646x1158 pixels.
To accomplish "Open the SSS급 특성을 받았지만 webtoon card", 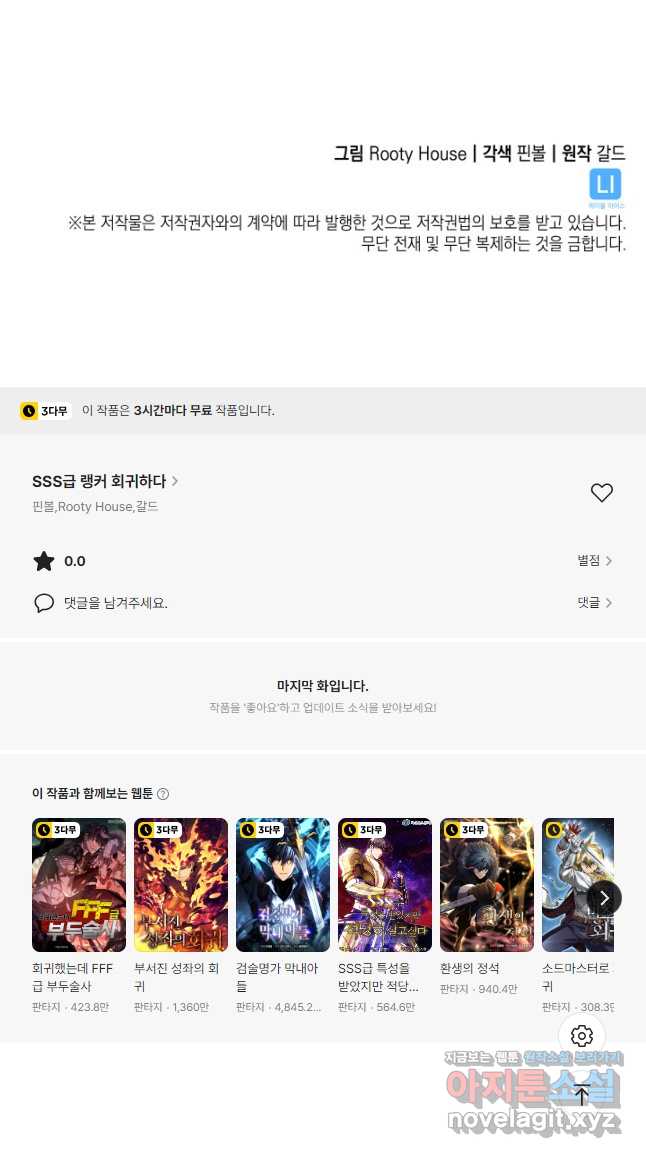I will click(x=385, y=885).
